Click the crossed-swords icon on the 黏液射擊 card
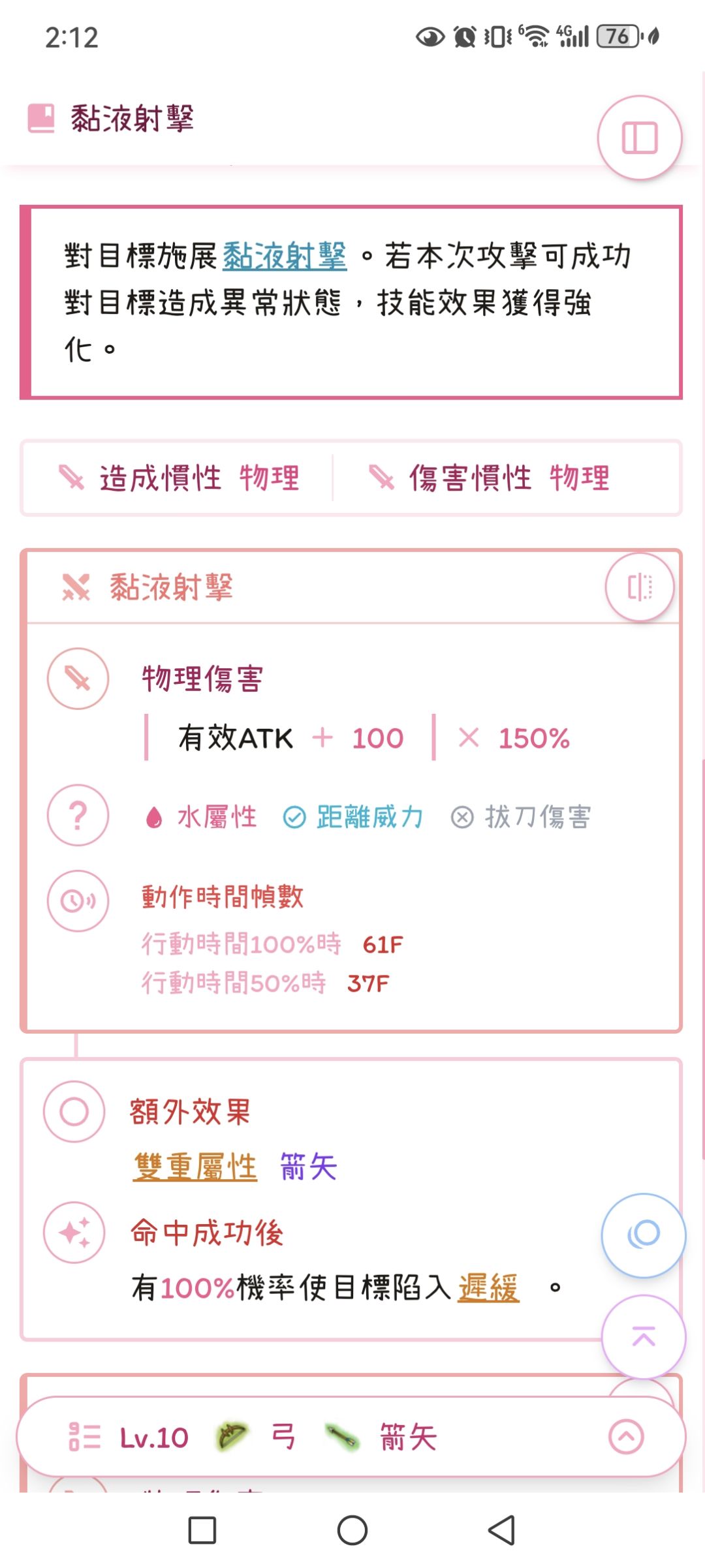 [x=77, y=588]
